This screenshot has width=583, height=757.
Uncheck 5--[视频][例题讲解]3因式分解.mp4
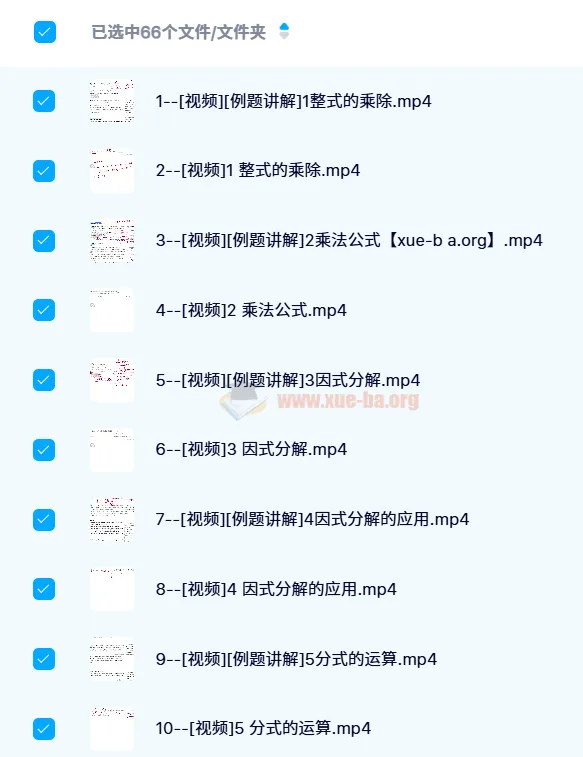44,380
